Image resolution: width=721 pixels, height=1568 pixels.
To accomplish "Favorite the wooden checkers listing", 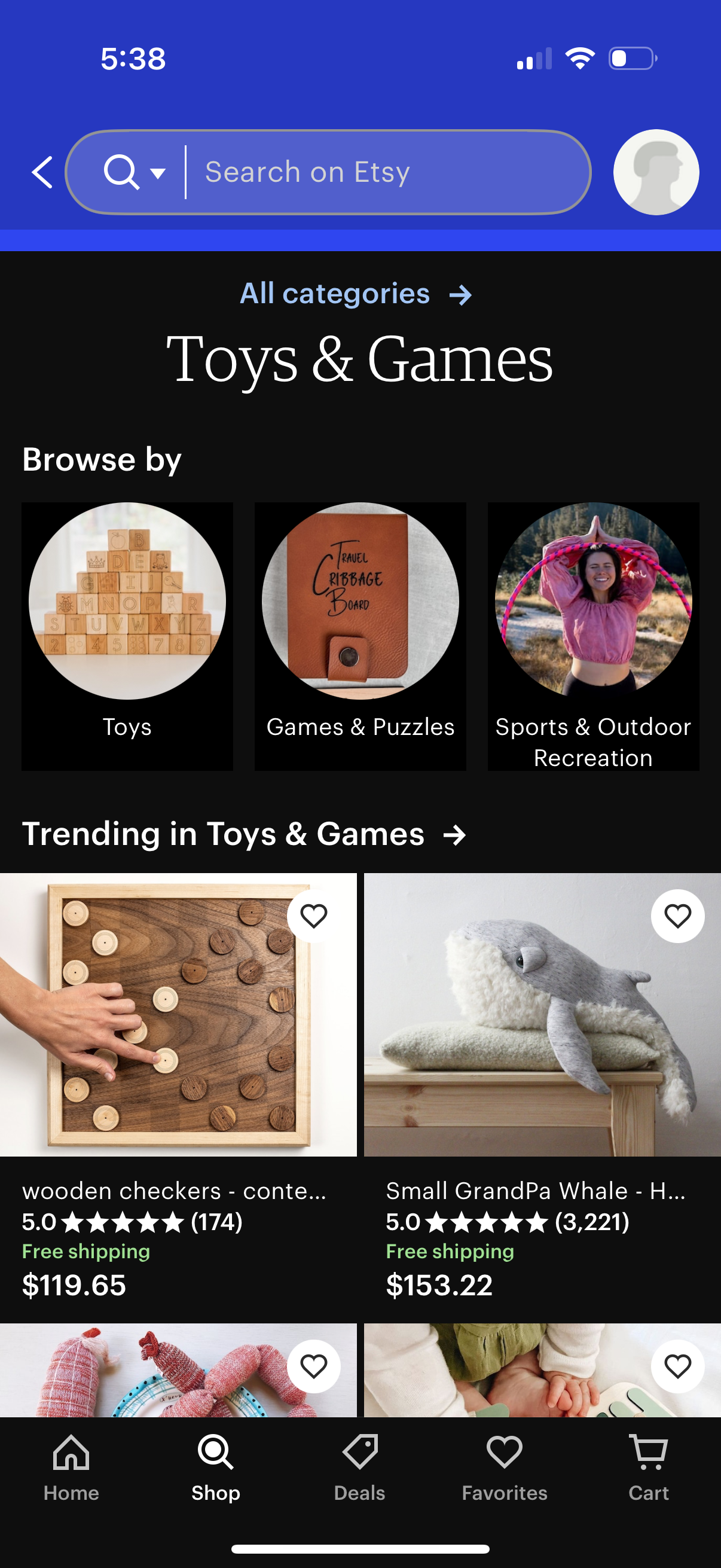I will [x=313, y=916].
